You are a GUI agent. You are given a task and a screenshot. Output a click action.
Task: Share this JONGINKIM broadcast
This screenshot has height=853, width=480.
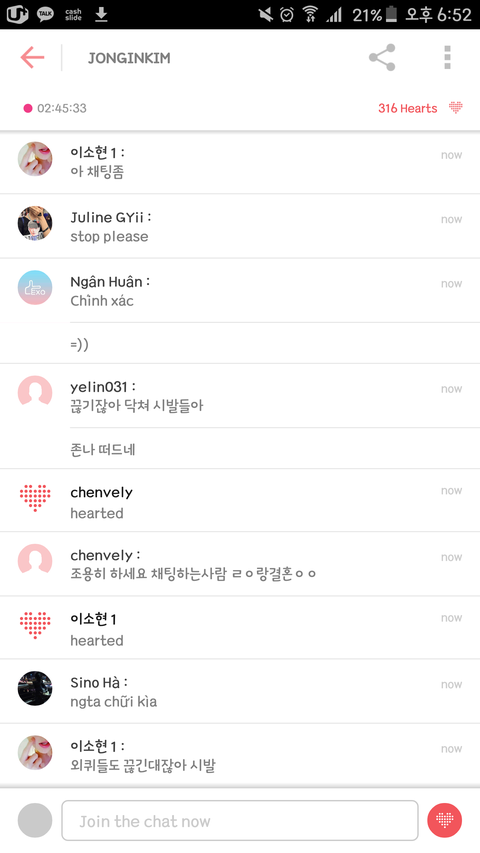[x=382, y=57]
